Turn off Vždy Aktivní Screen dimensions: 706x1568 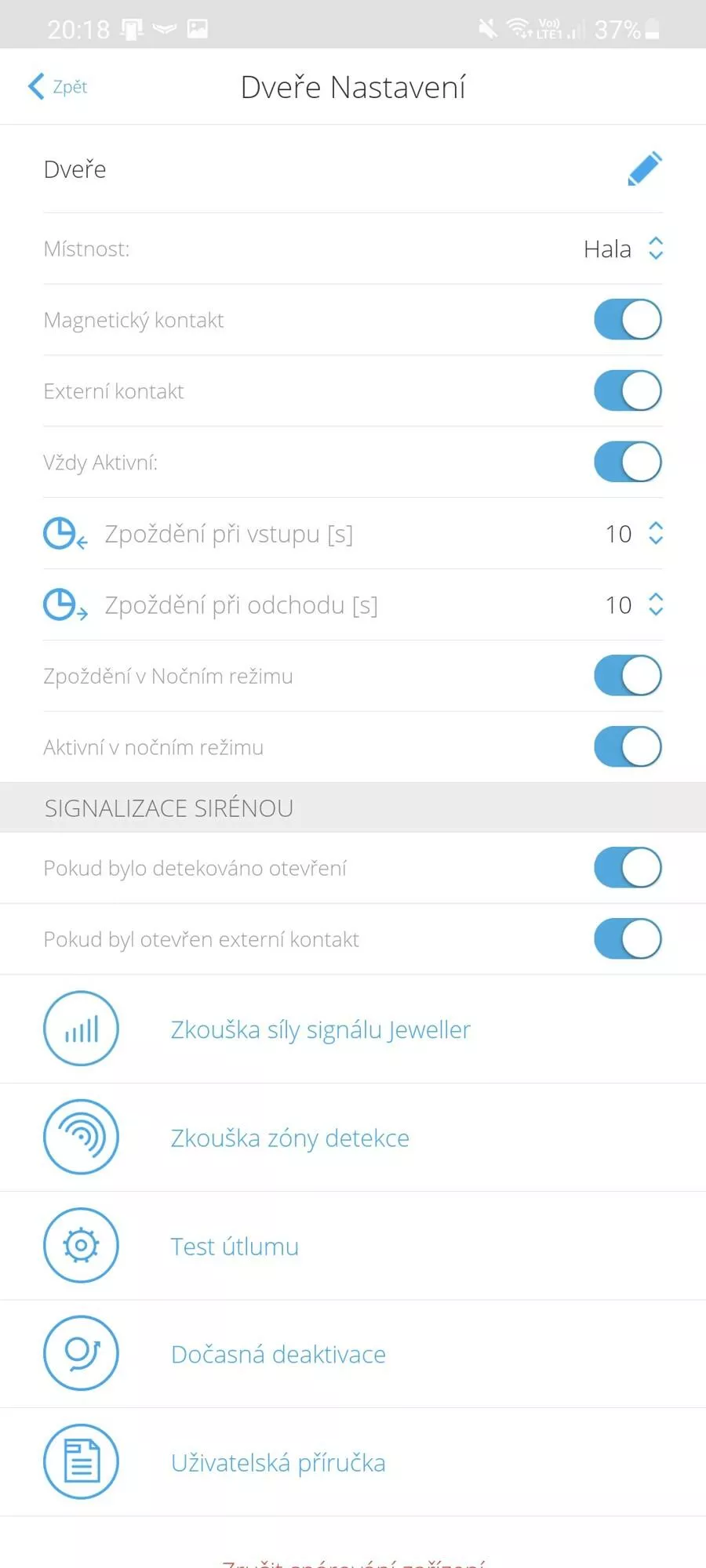point(628,463)
